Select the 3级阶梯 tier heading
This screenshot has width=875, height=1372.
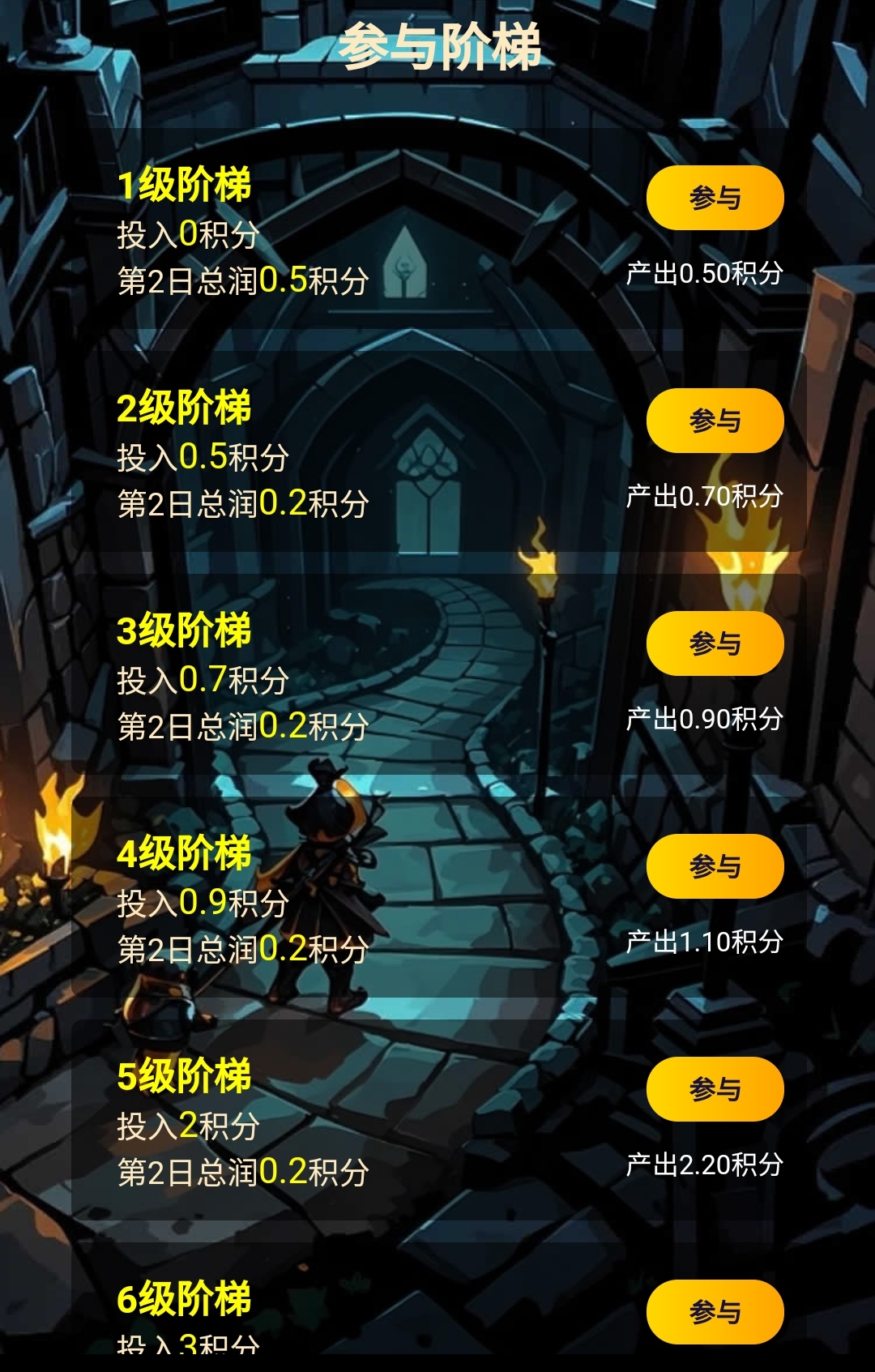(x=185, y=630)
